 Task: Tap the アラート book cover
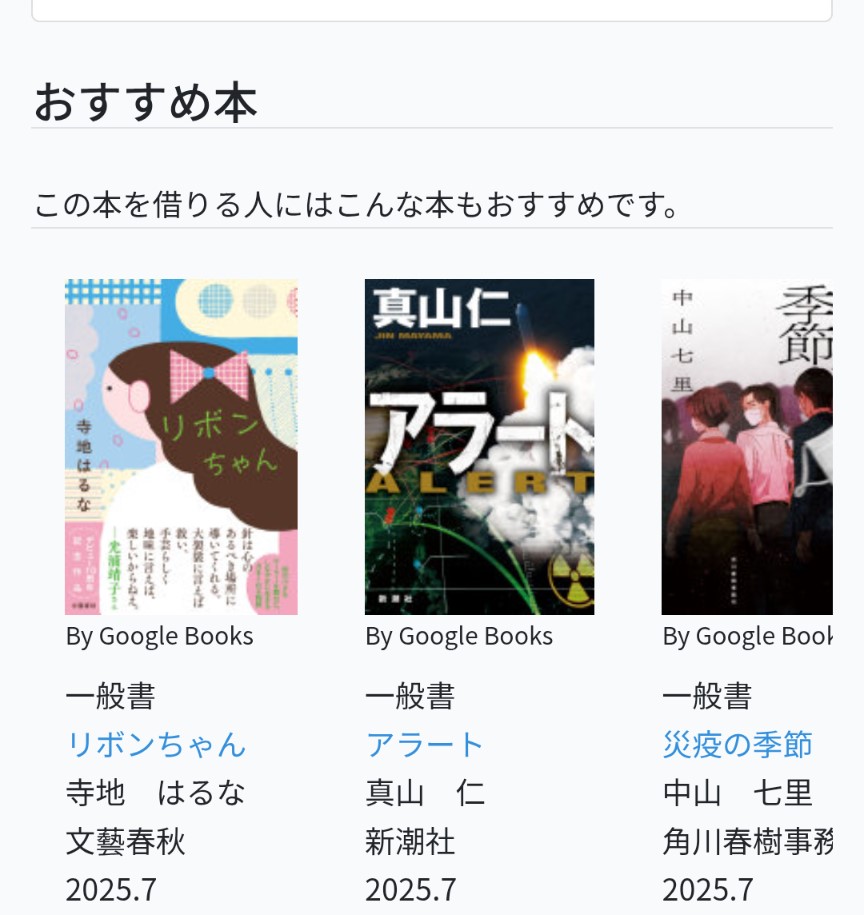pyautogui.click(x=479, y=446)
